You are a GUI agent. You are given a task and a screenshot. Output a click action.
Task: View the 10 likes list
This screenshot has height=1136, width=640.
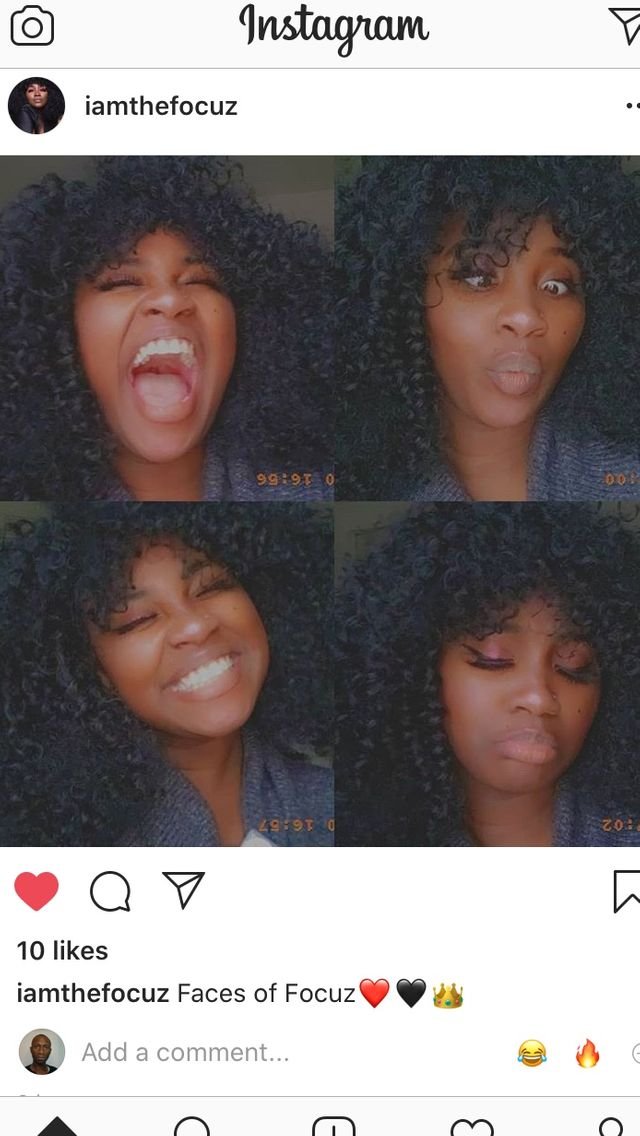pos(63,950)
